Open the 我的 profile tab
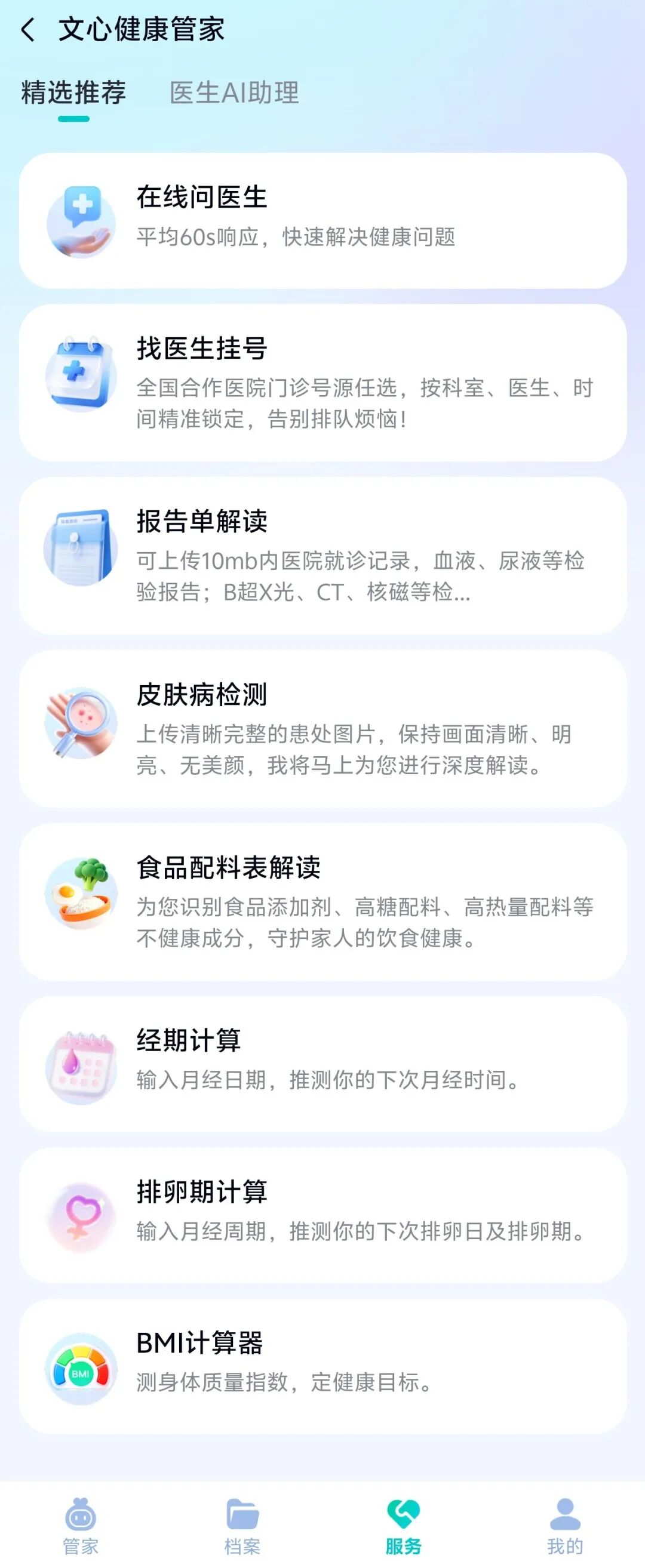The width and height of the screenshot is (645, 1568). [x=564, y=1526]
